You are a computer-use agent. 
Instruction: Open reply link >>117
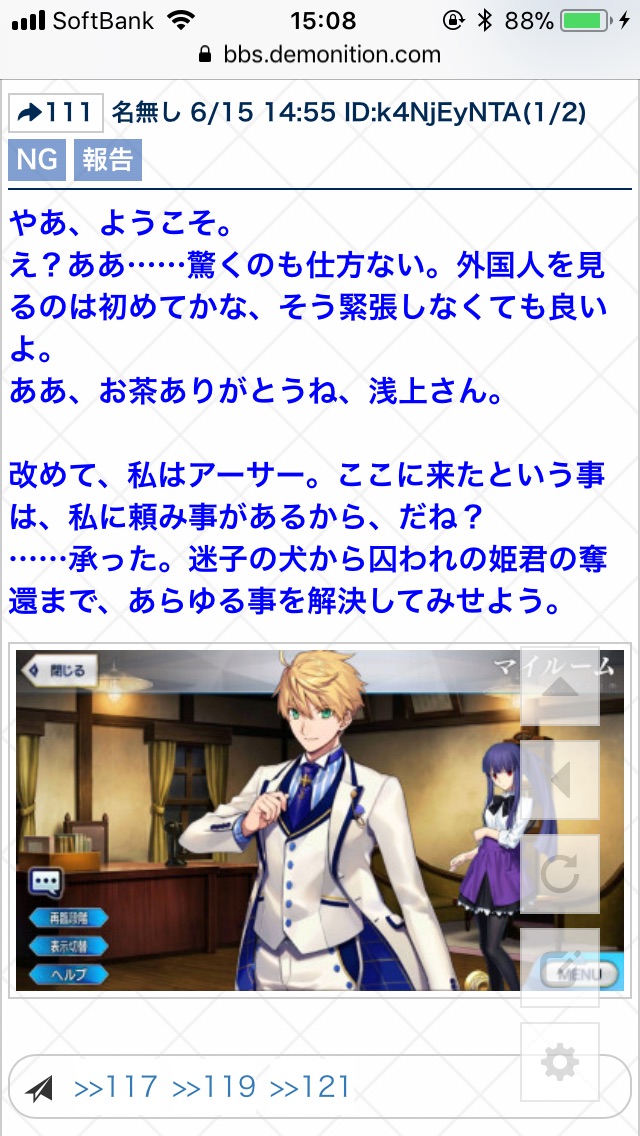tap(116, 1087)
